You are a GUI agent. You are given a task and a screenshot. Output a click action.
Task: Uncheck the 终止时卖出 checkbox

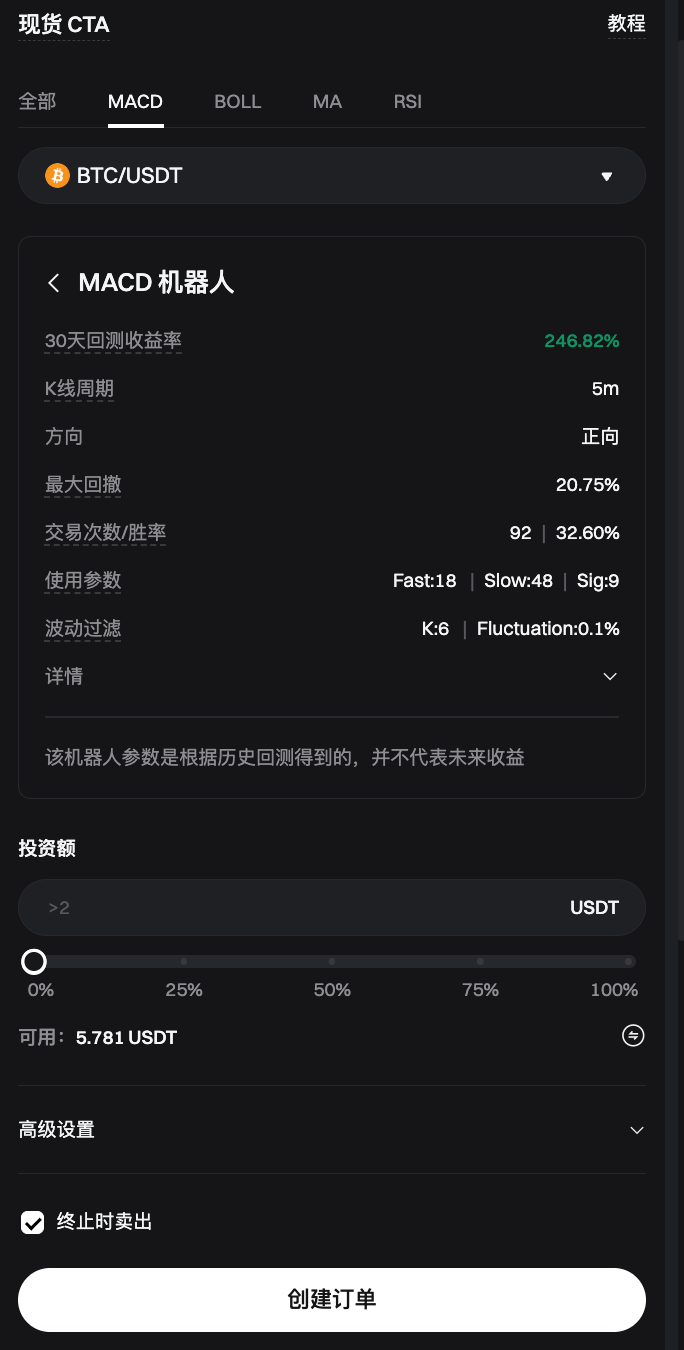33,1222
